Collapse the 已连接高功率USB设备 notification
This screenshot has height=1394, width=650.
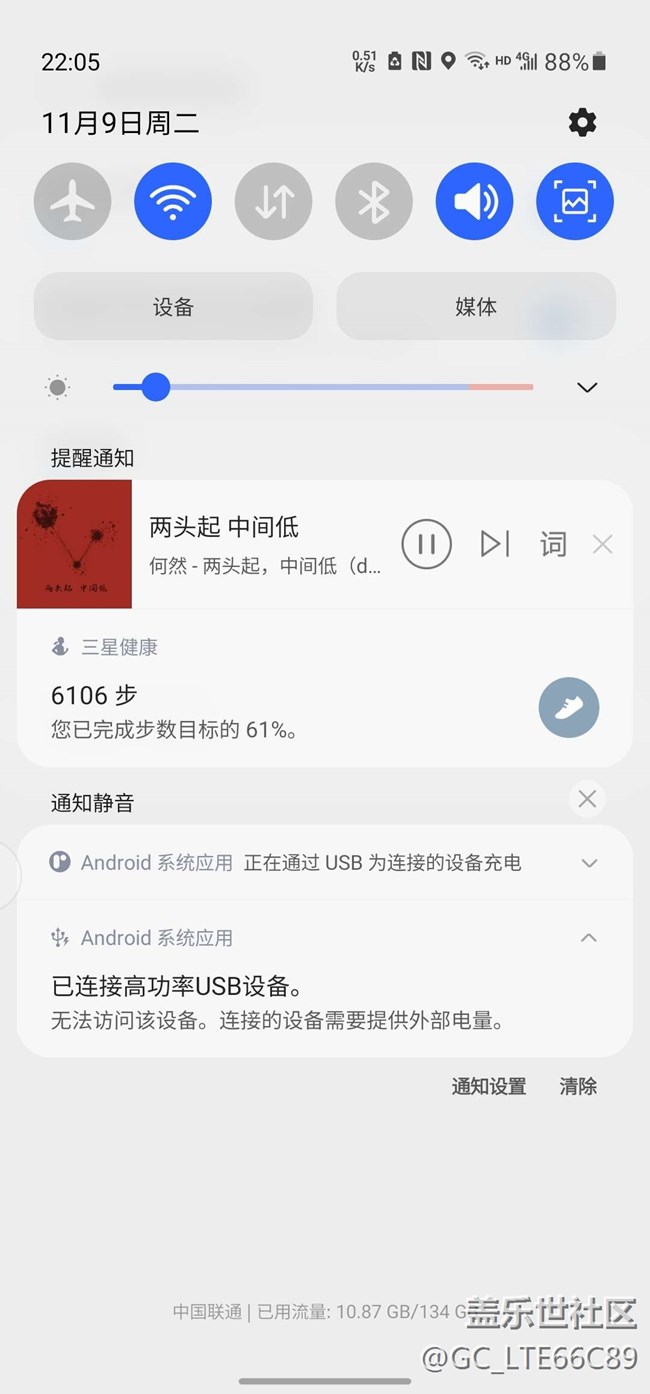click(x=589, y=938)
